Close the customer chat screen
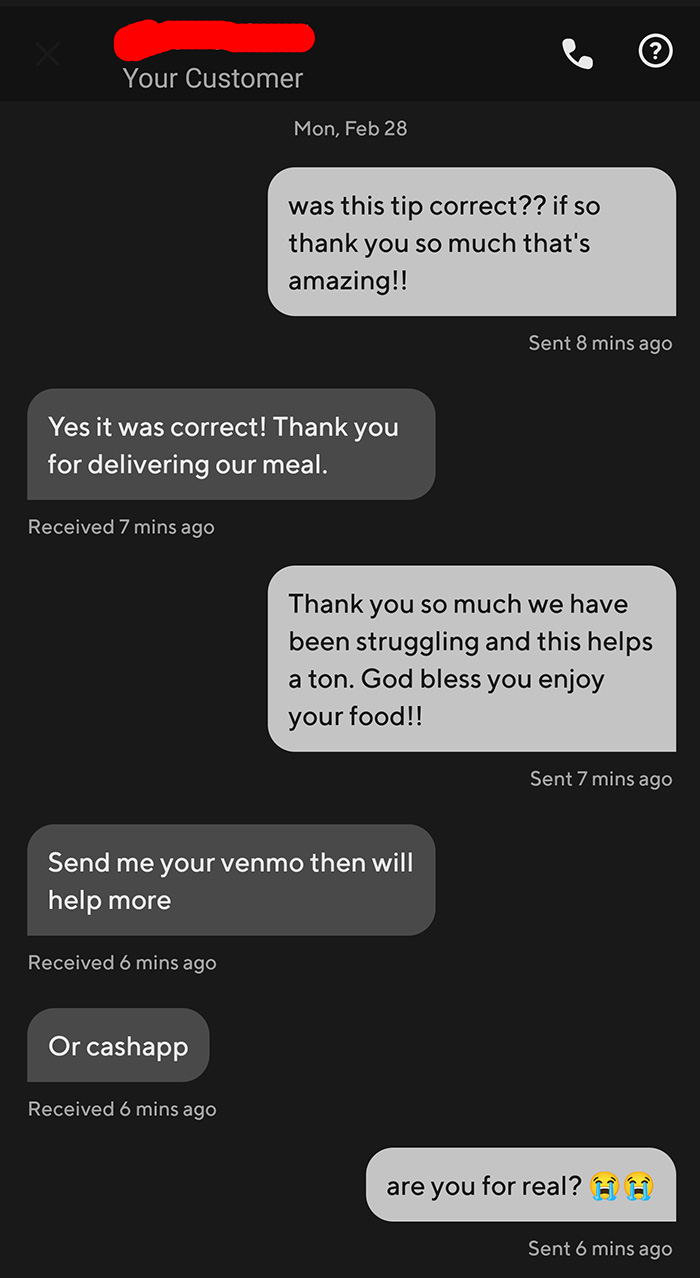The width and height of the screenshot is (700, 1278). (47, 54)
